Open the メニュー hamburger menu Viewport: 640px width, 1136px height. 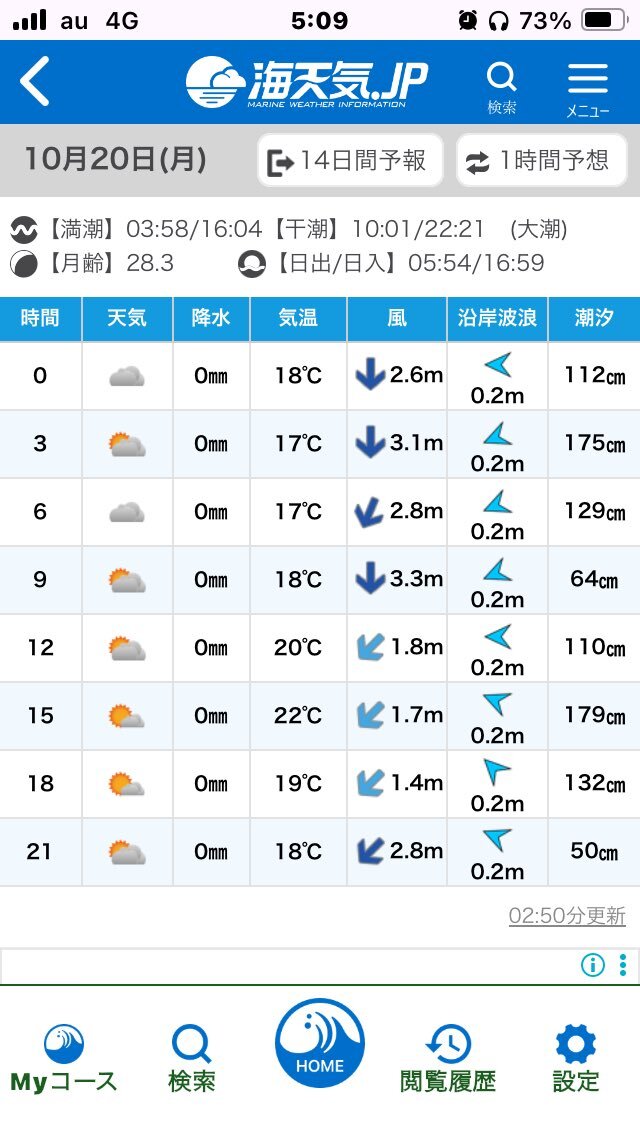tap(588, 86)
